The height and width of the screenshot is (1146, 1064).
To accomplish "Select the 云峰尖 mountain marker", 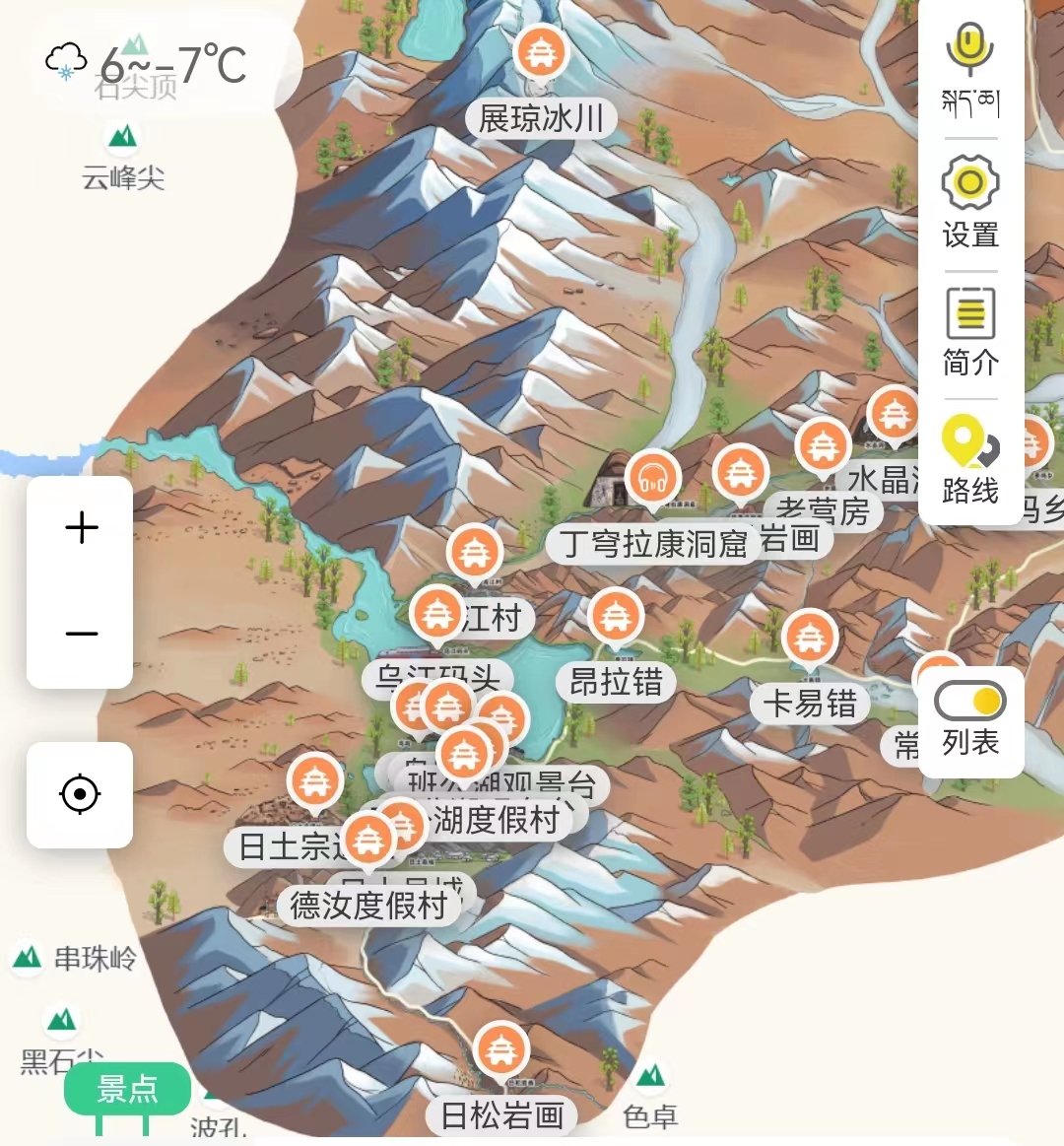I will (123, 136).
